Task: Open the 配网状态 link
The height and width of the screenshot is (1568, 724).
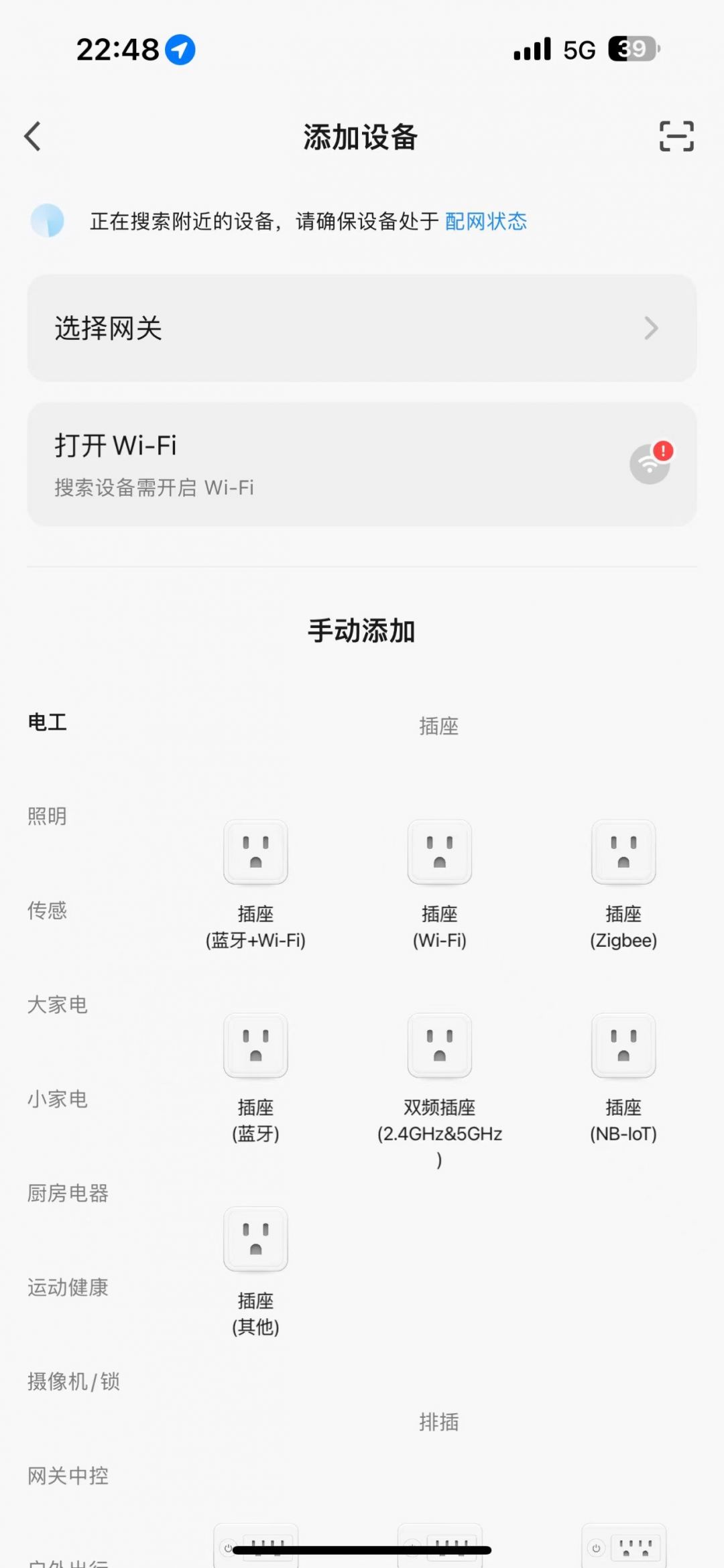Action: [486, 221]
